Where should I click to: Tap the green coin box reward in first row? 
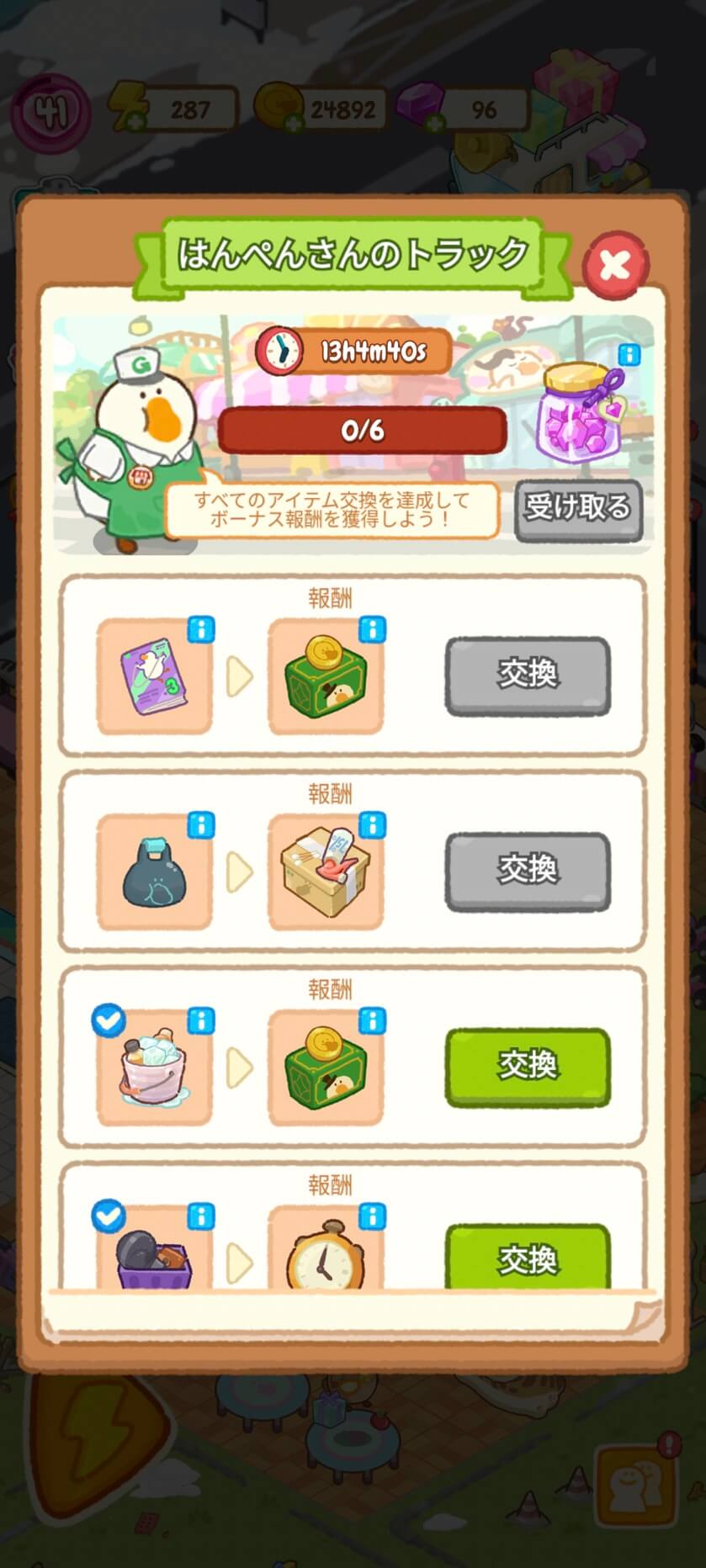[x=326, y=677]
